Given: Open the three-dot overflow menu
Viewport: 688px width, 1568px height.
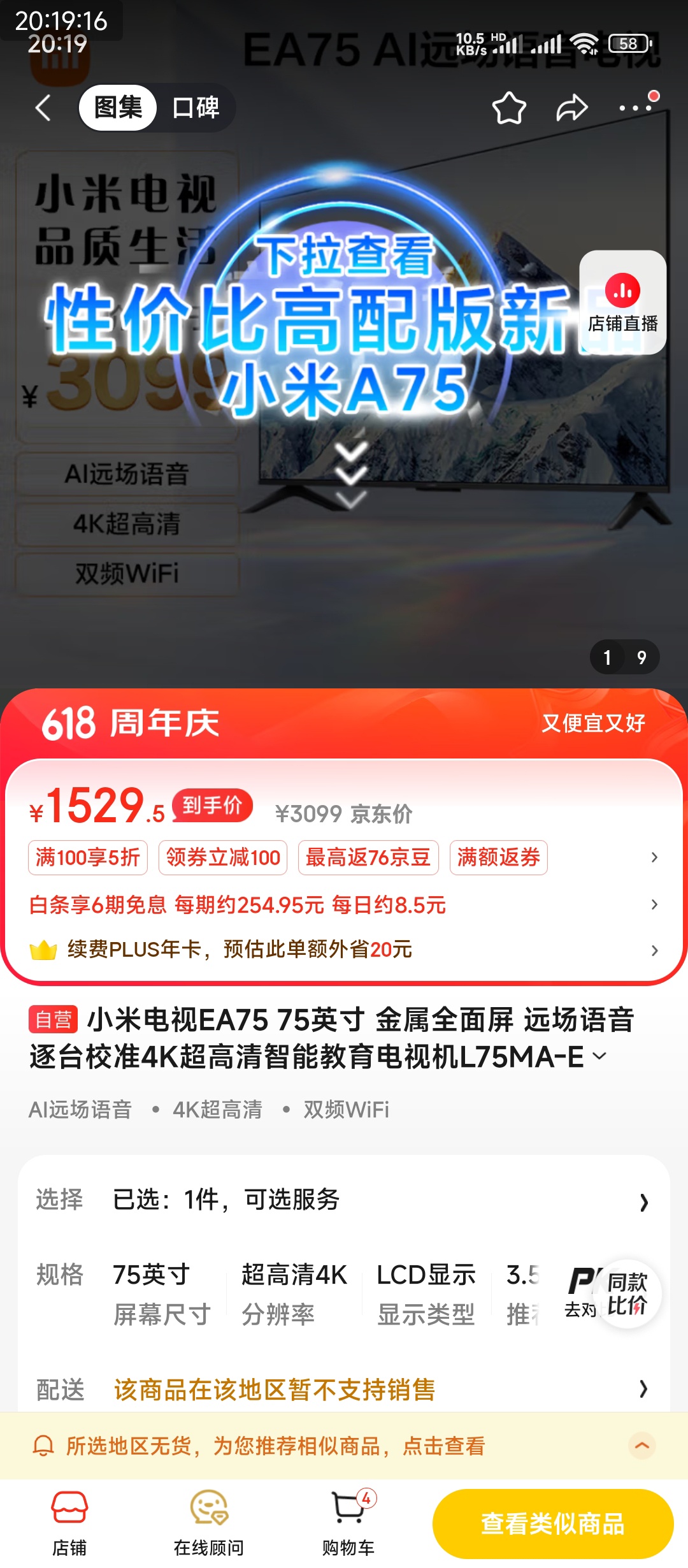Looking at the screenshot, I should pyautogui.click(x=636, y=108).
